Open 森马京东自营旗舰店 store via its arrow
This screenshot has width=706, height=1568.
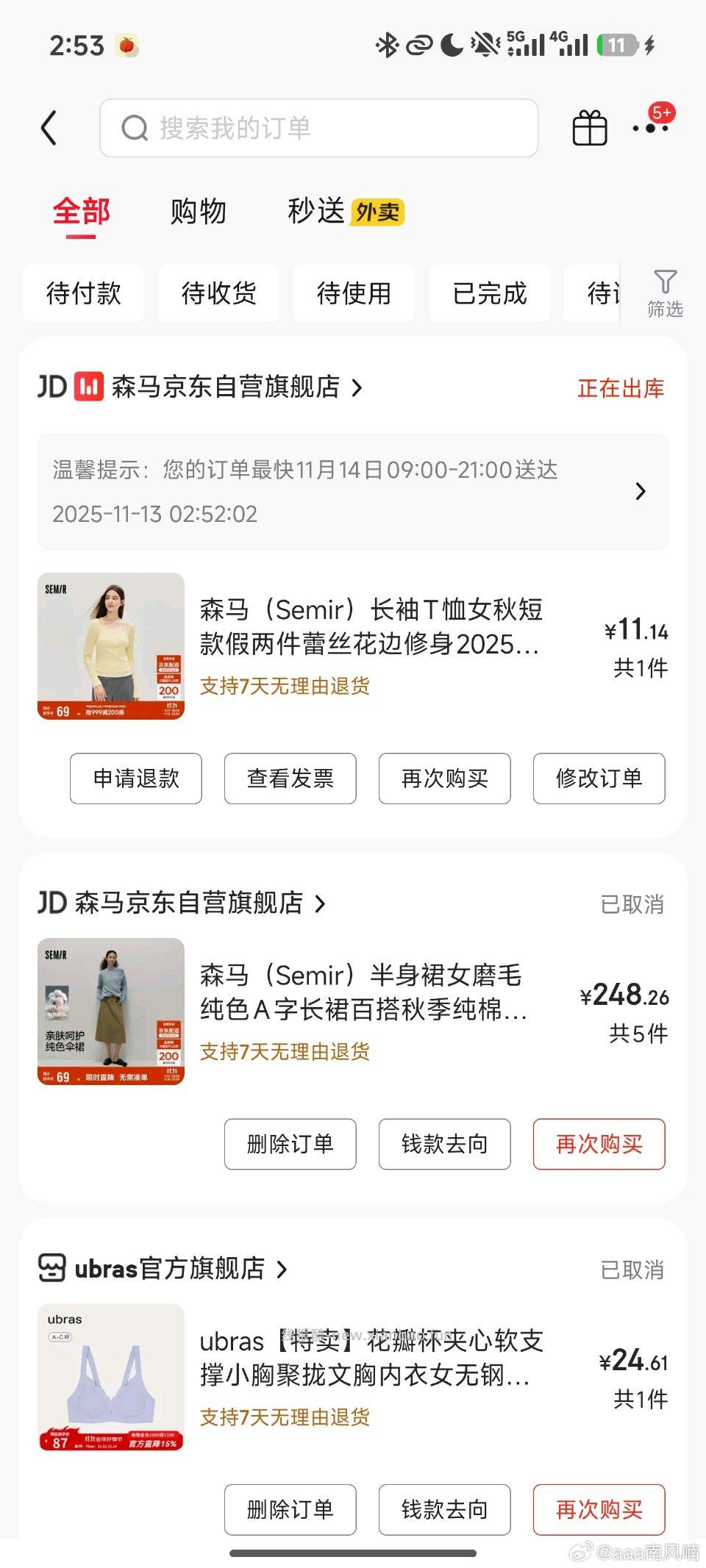(359, 386)
